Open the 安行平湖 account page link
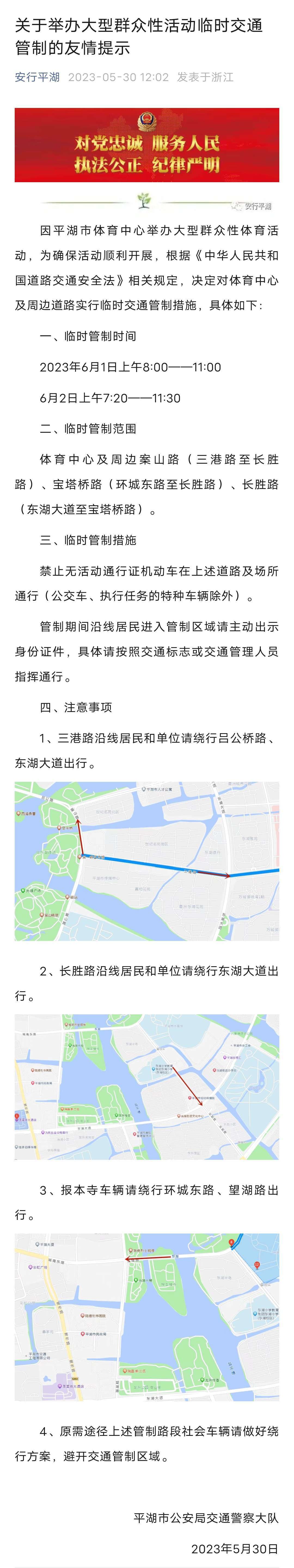294x1568 pixels. (x=37, y=77)
